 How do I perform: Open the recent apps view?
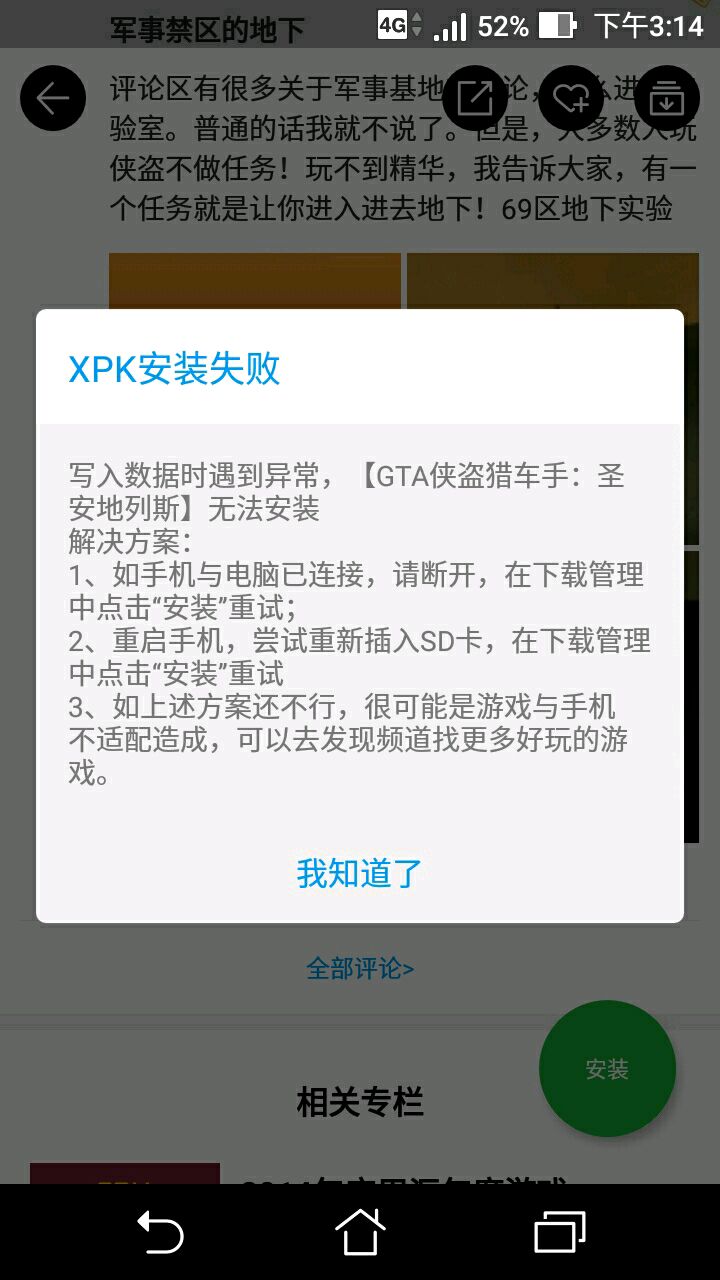tap(559, 1231)
